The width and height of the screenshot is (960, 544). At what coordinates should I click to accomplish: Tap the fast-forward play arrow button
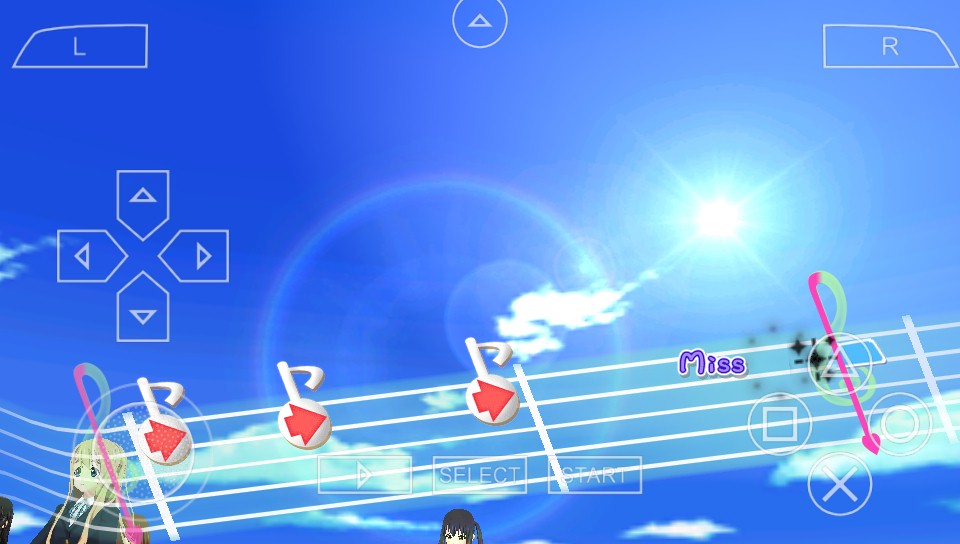365,476
